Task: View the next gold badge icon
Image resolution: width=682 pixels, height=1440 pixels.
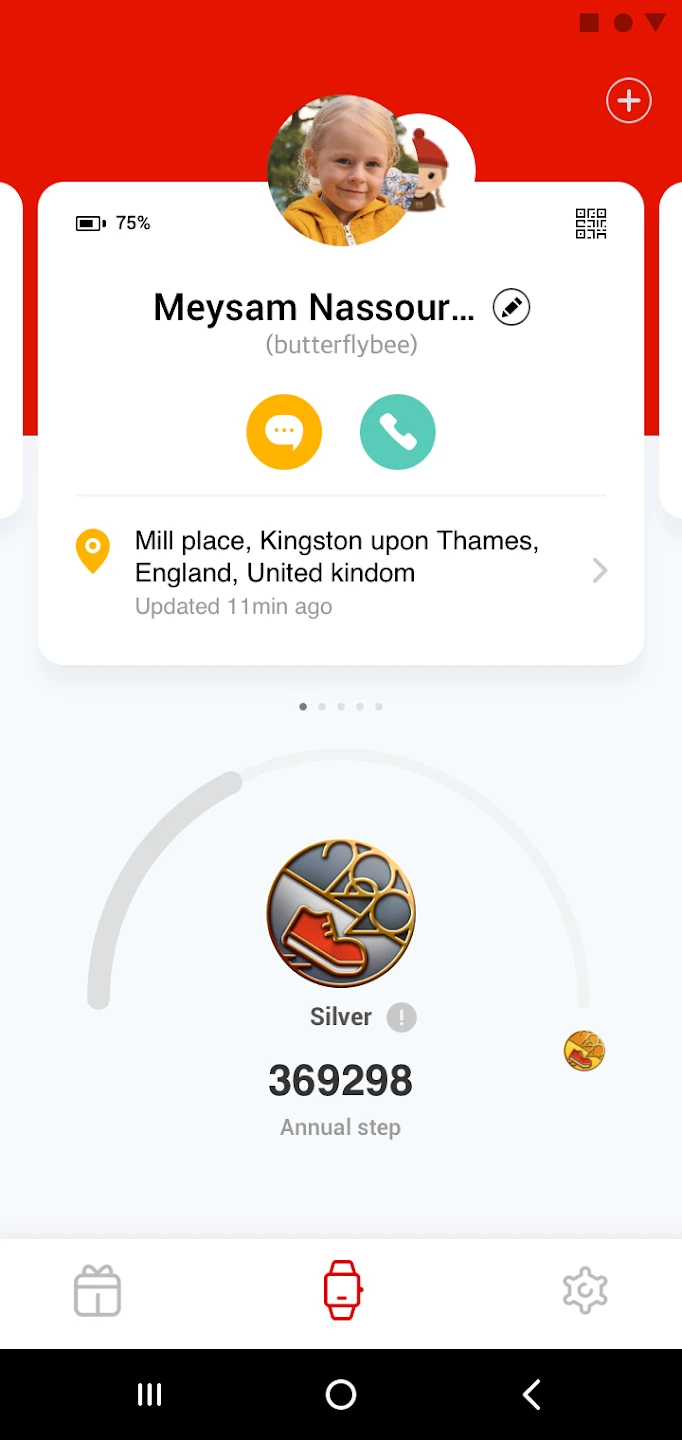Action: tap(584, 1051)
